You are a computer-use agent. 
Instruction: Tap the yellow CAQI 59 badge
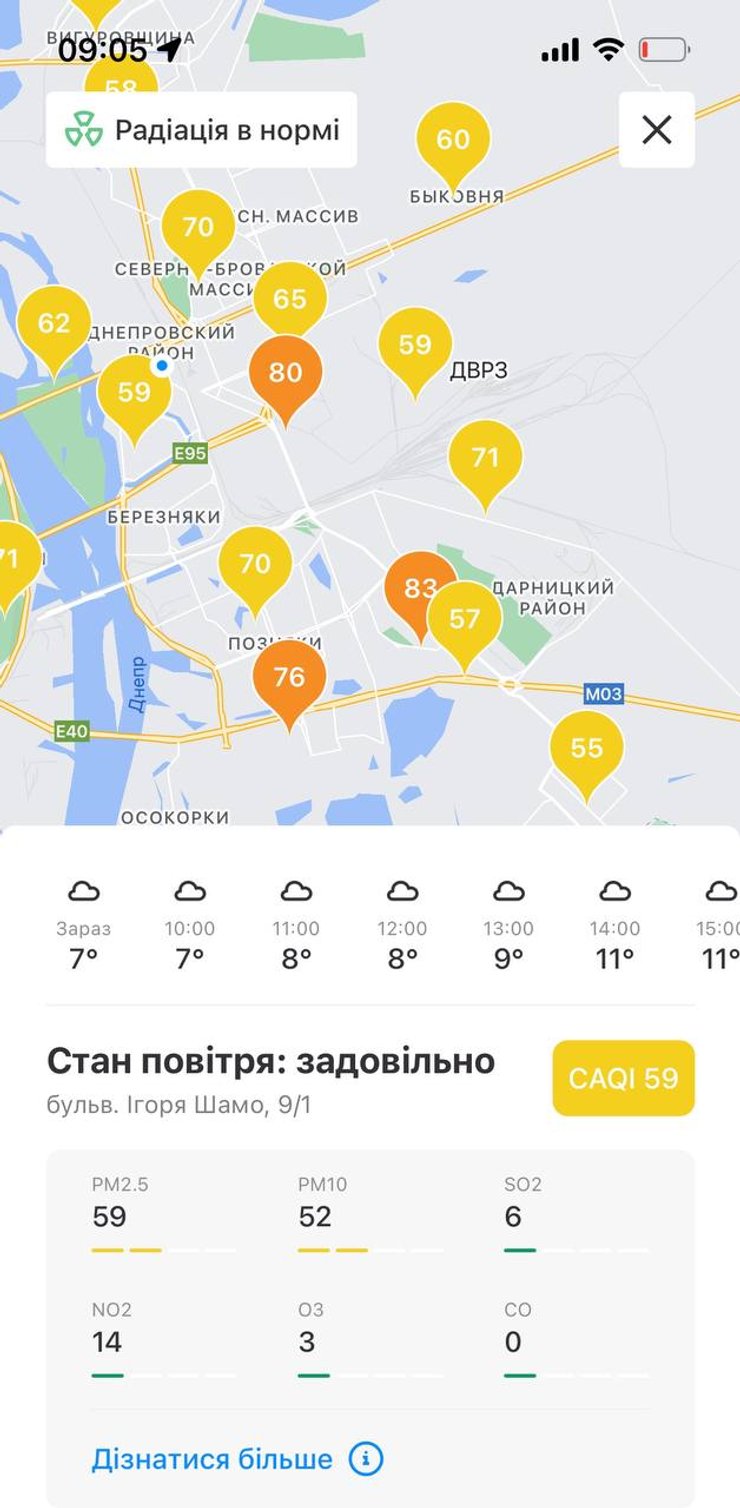point(623,1079)
